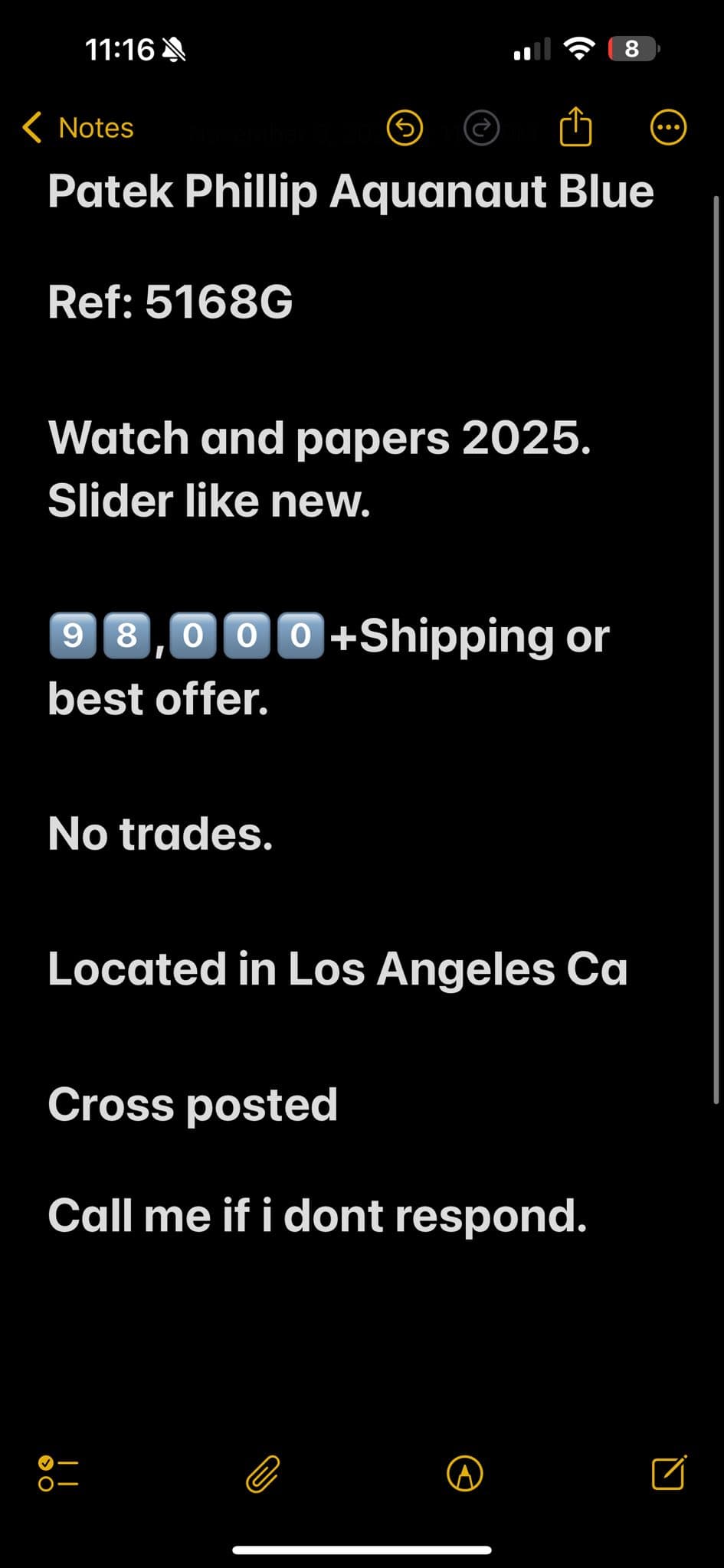Compose a new note

click(x=669, y=1472)
